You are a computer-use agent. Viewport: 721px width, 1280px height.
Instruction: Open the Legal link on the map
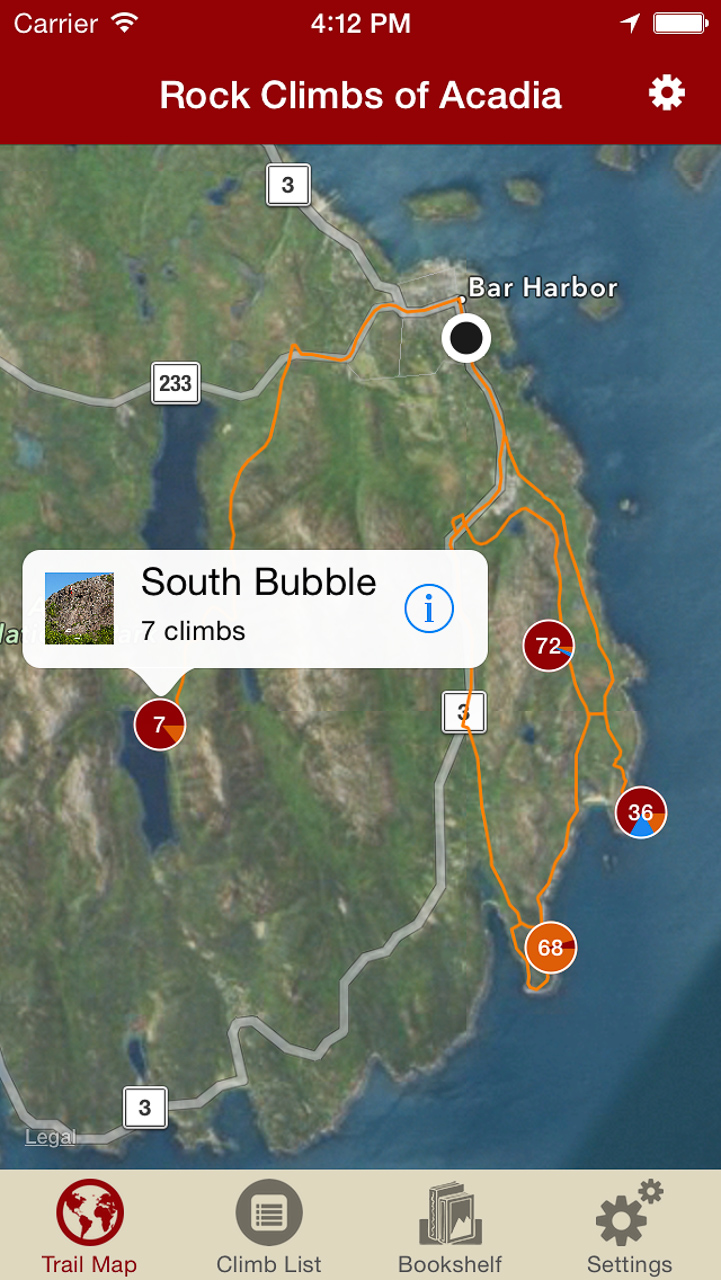click(x=50, y=1137)
